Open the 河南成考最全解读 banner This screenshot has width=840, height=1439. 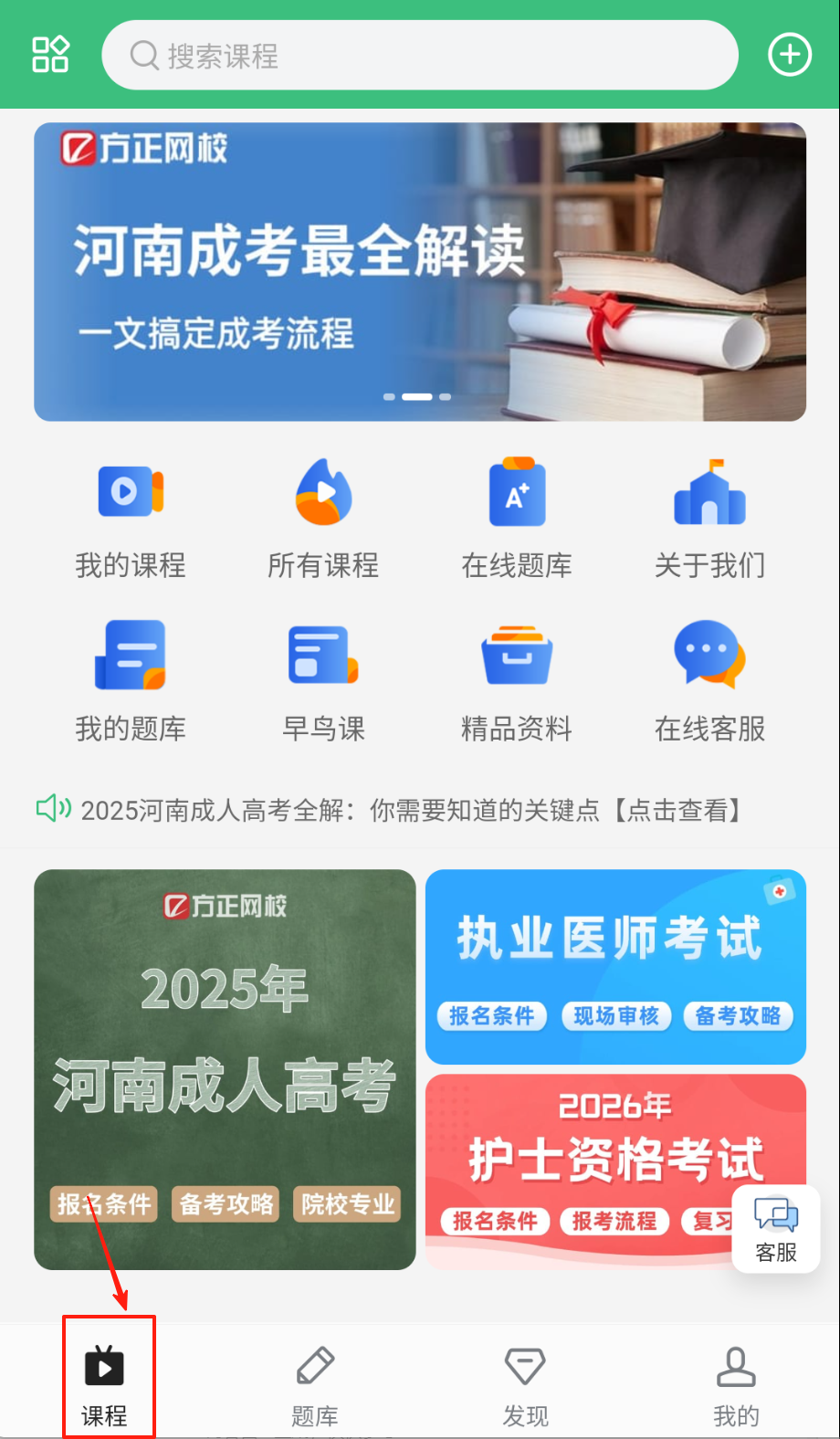coord(420,271)
